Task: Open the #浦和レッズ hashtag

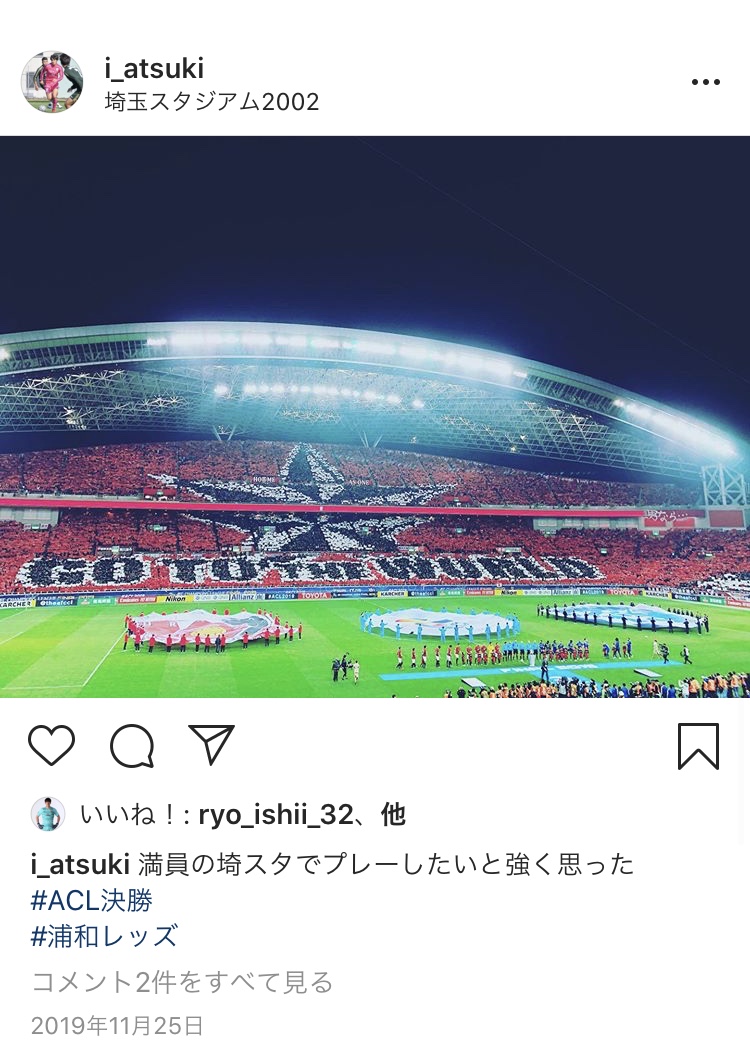Action: (x=104, y=936)
